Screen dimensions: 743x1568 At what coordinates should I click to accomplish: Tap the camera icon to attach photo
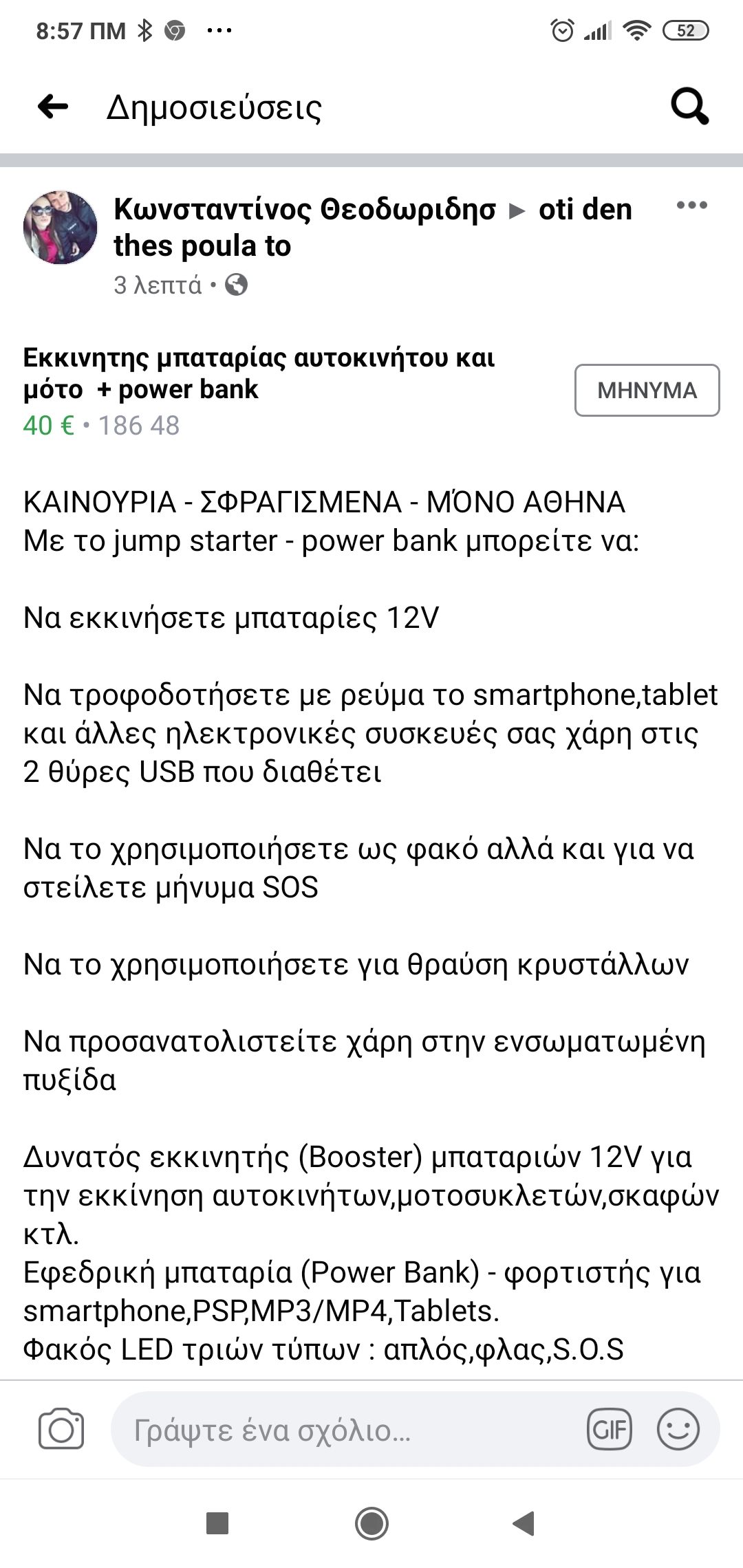[x=61, y=1429]
